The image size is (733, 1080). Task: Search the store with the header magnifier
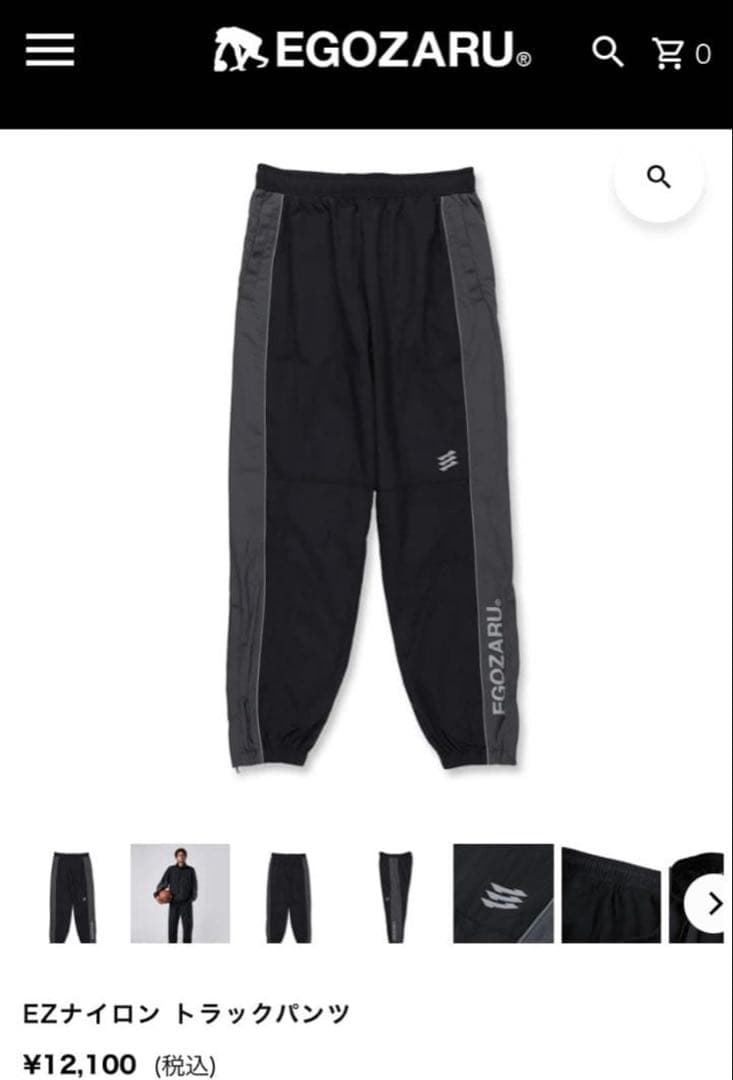(x=607, y=51)
